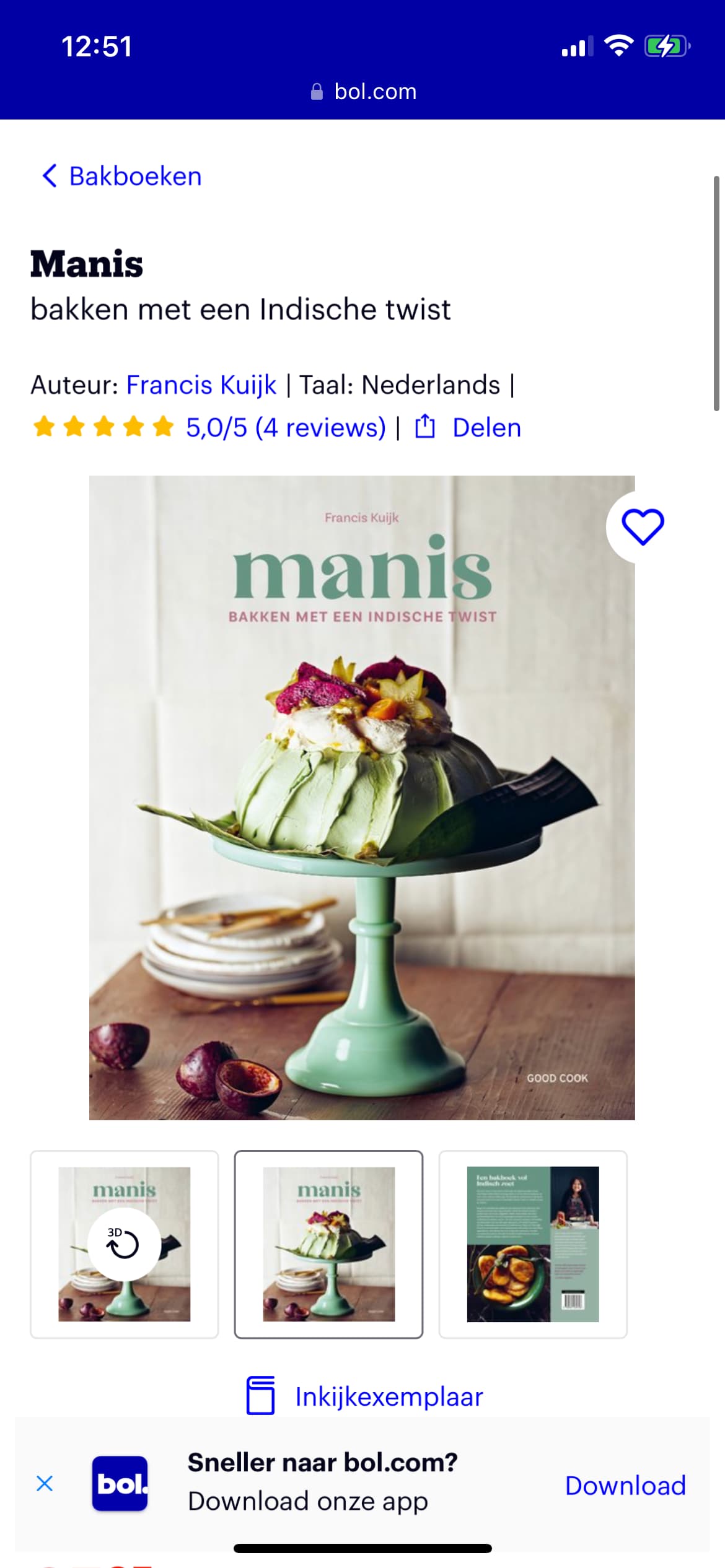Dismiss the bol.com app banner
The image size is (725, 1568).
point(45,1483)
